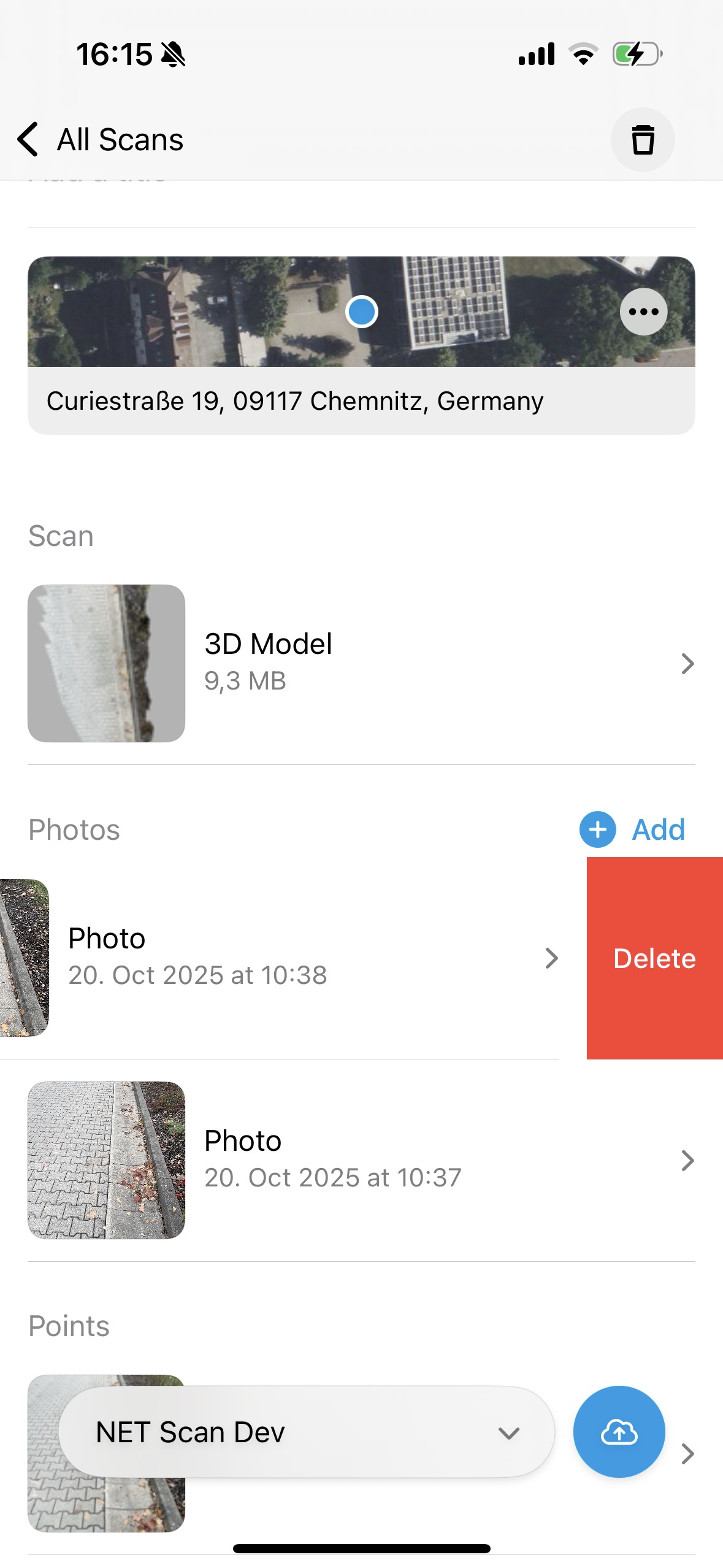The height and width of the screenshot is (1568, 723).
Task: Open the Points item
Action: [688, 1454]
